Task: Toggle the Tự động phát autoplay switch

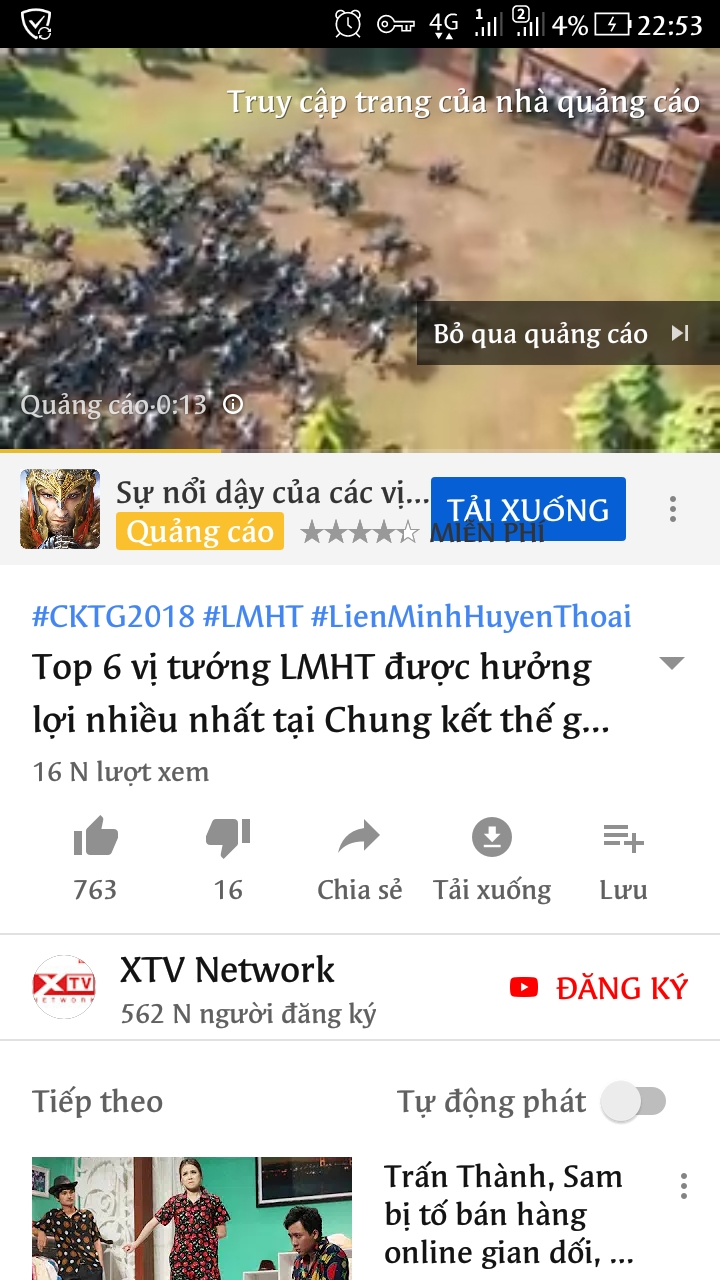Action: tap(634, 1102)
